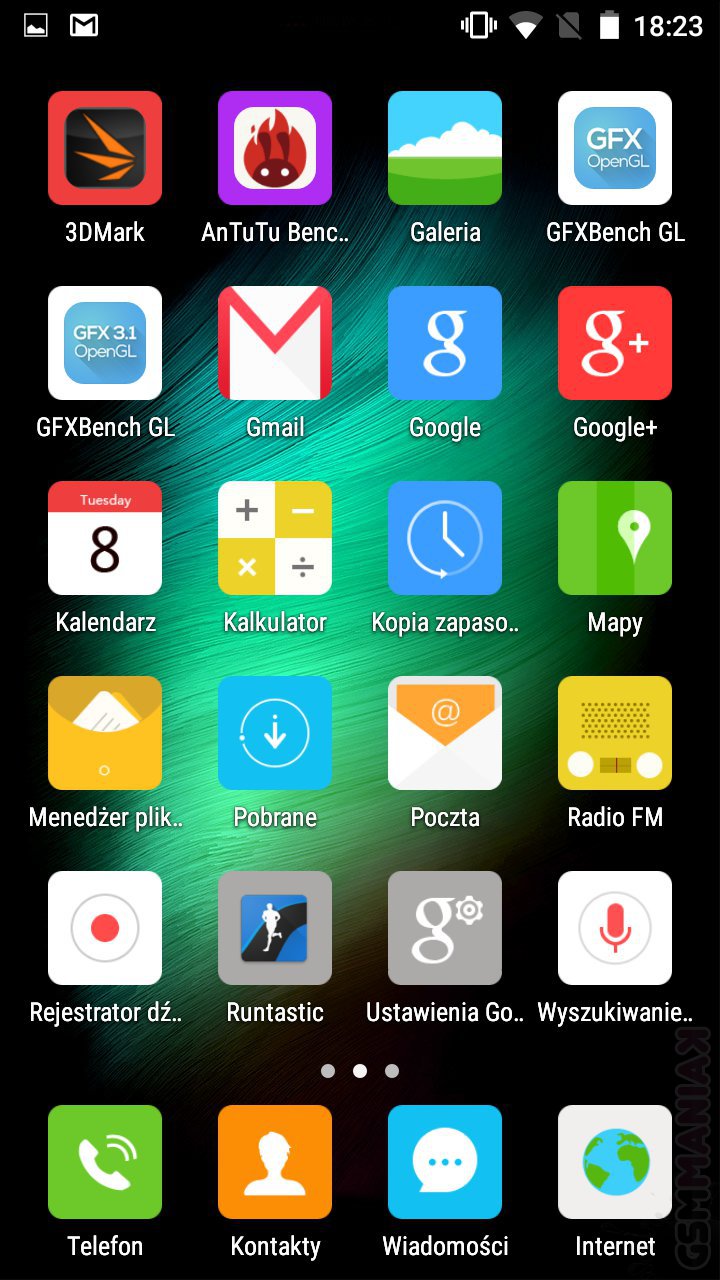Screen dimensions: 720x1280
Task: Launch Runtastic
Action: [275, 928]
